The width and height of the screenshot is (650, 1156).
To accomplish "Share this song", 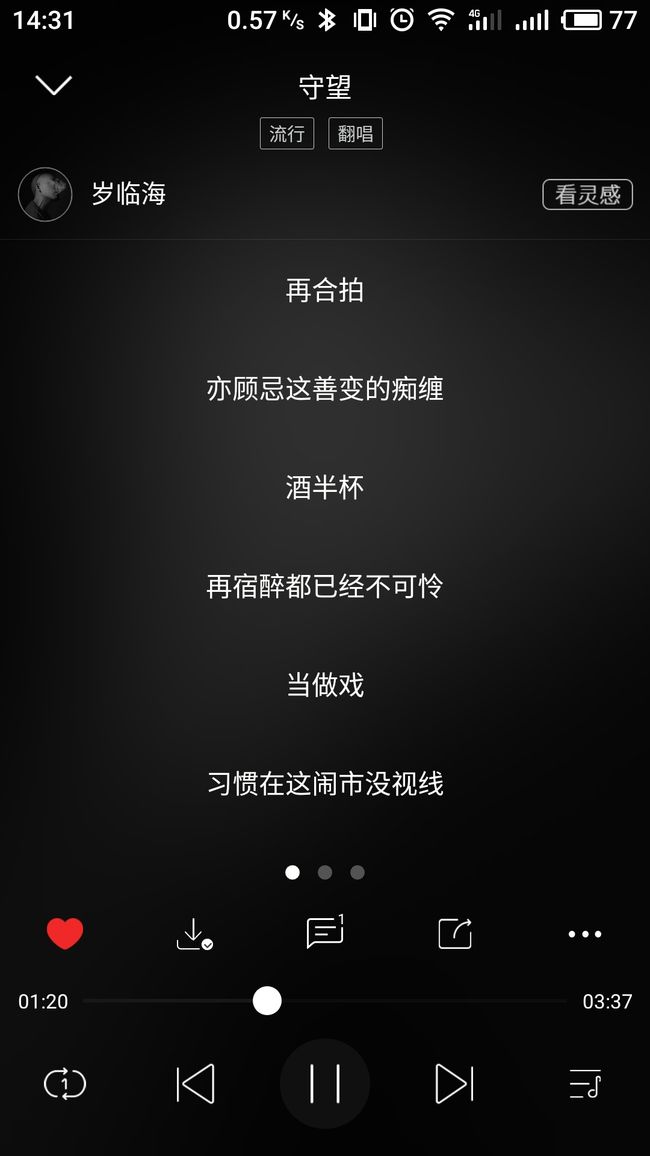I will [x=455, y=933].
